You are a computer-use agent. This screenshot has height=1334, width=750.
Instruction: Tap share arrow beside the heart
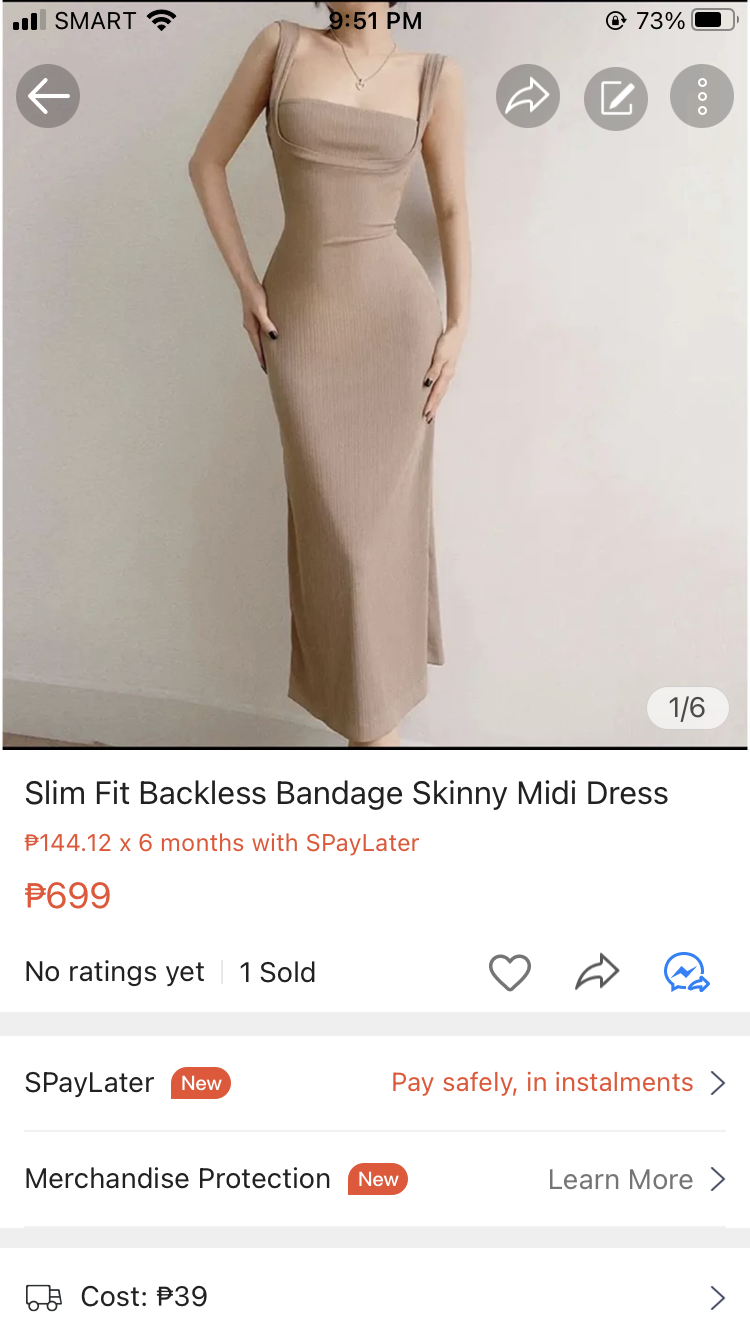(x=597, y=972)
